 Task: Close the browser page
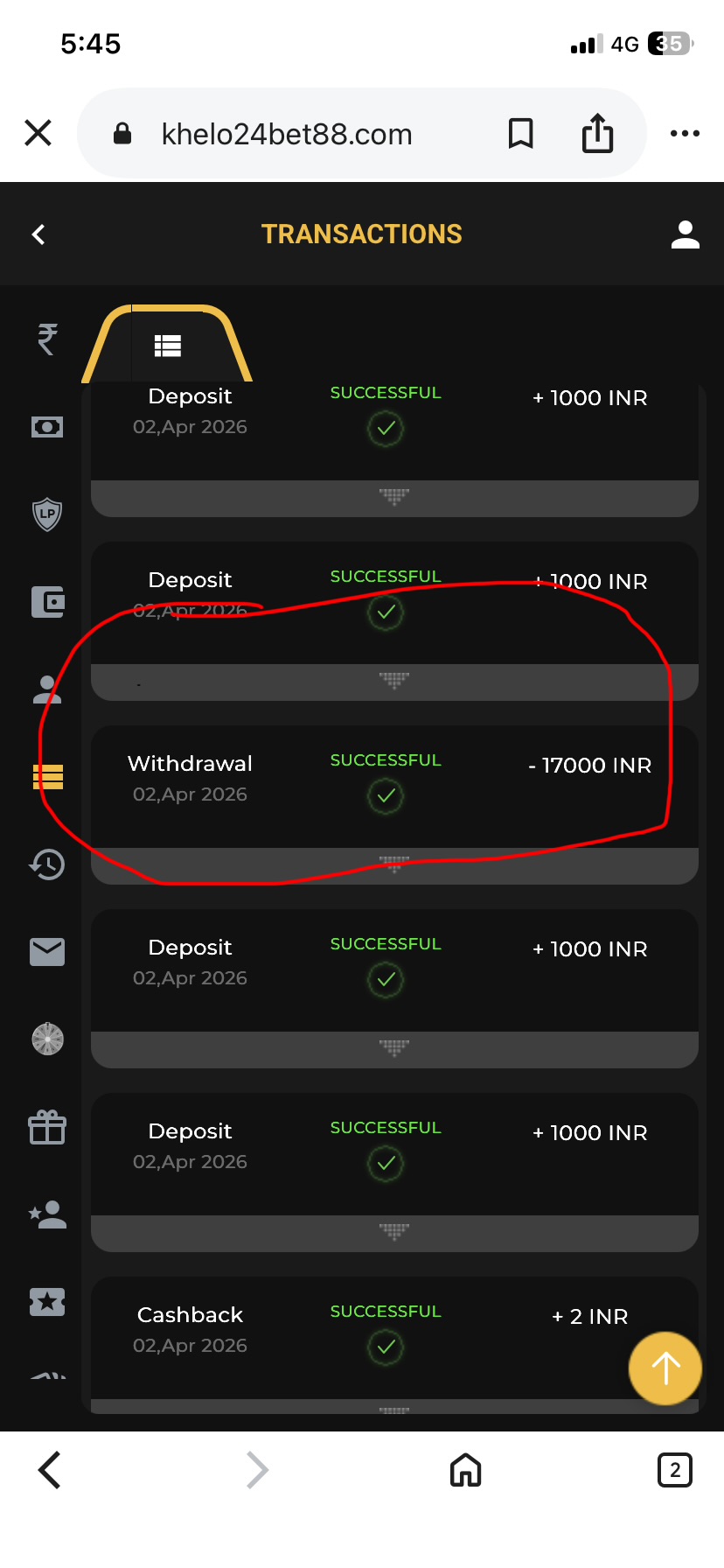[x=38, y=133]
